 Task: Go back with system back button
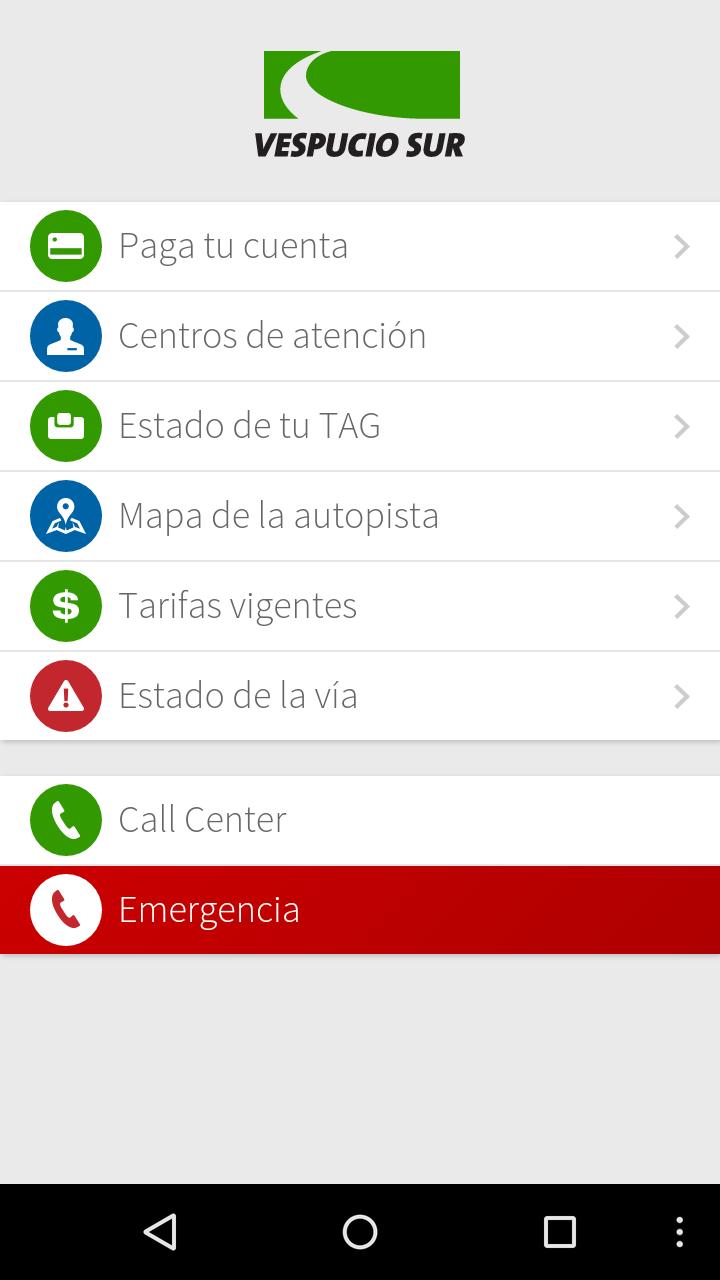pos(160,1232)
